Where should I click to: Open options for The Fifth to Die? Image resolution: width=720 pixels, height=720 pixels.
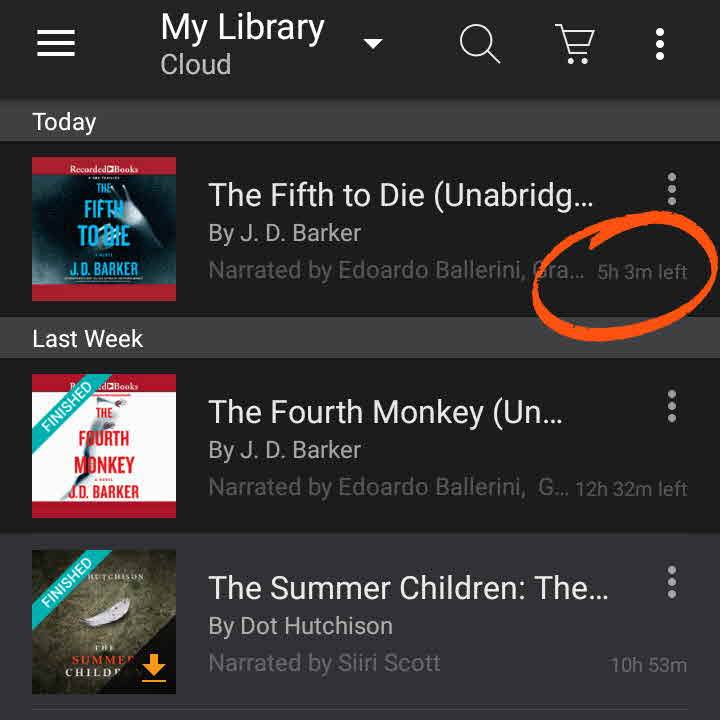(x=672, y=189)
